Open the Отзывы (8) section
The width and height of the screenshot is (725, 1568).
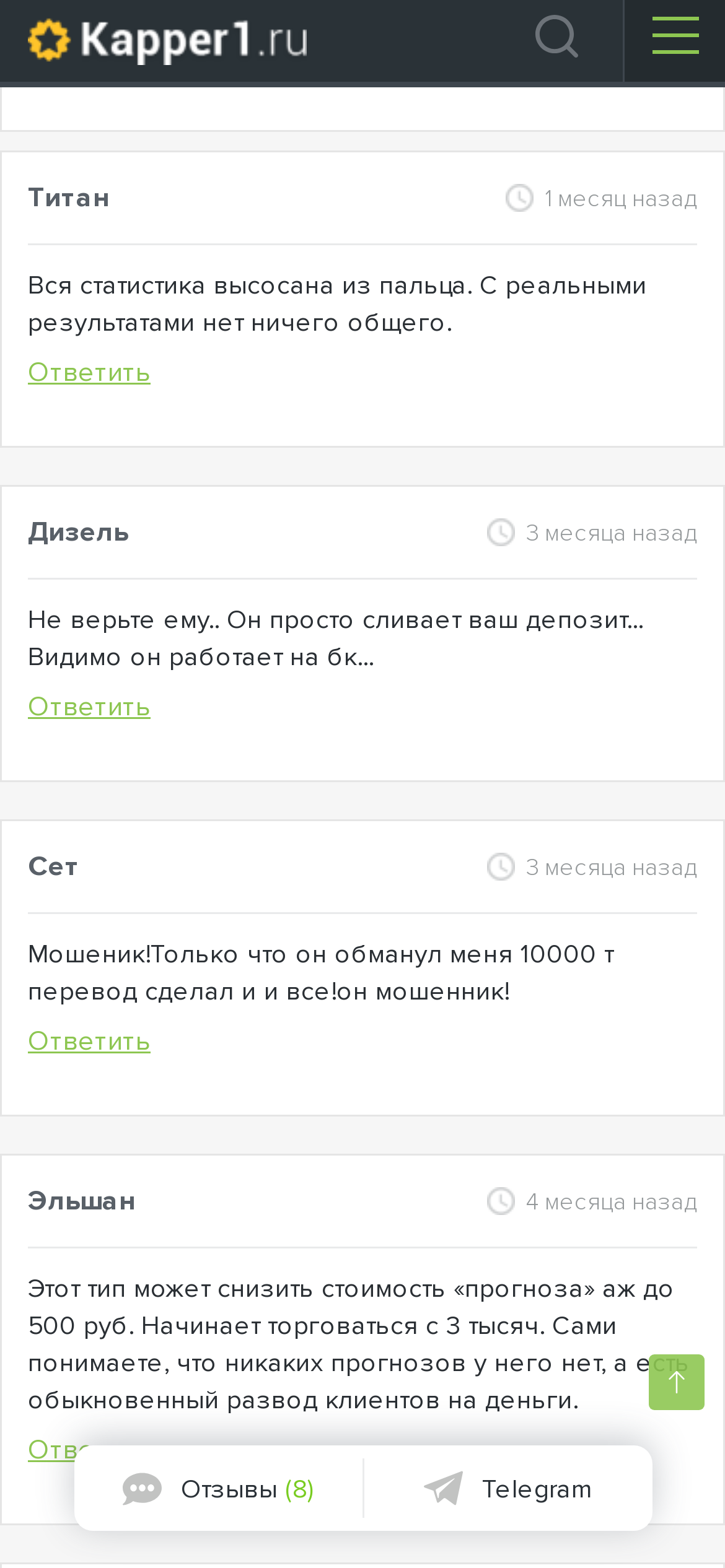point(219,1489)
